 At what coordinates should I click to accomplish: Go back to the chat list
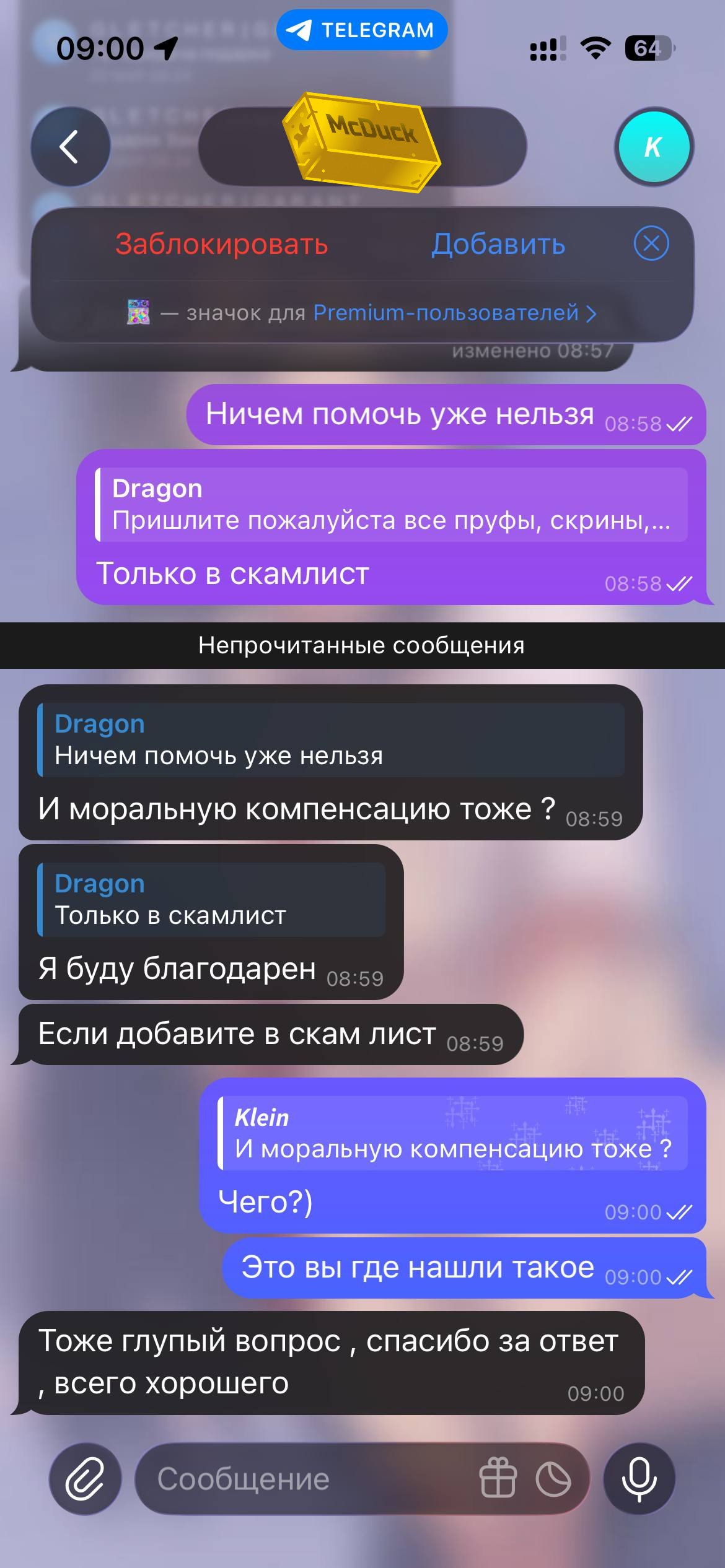click(x=70, y=147)
